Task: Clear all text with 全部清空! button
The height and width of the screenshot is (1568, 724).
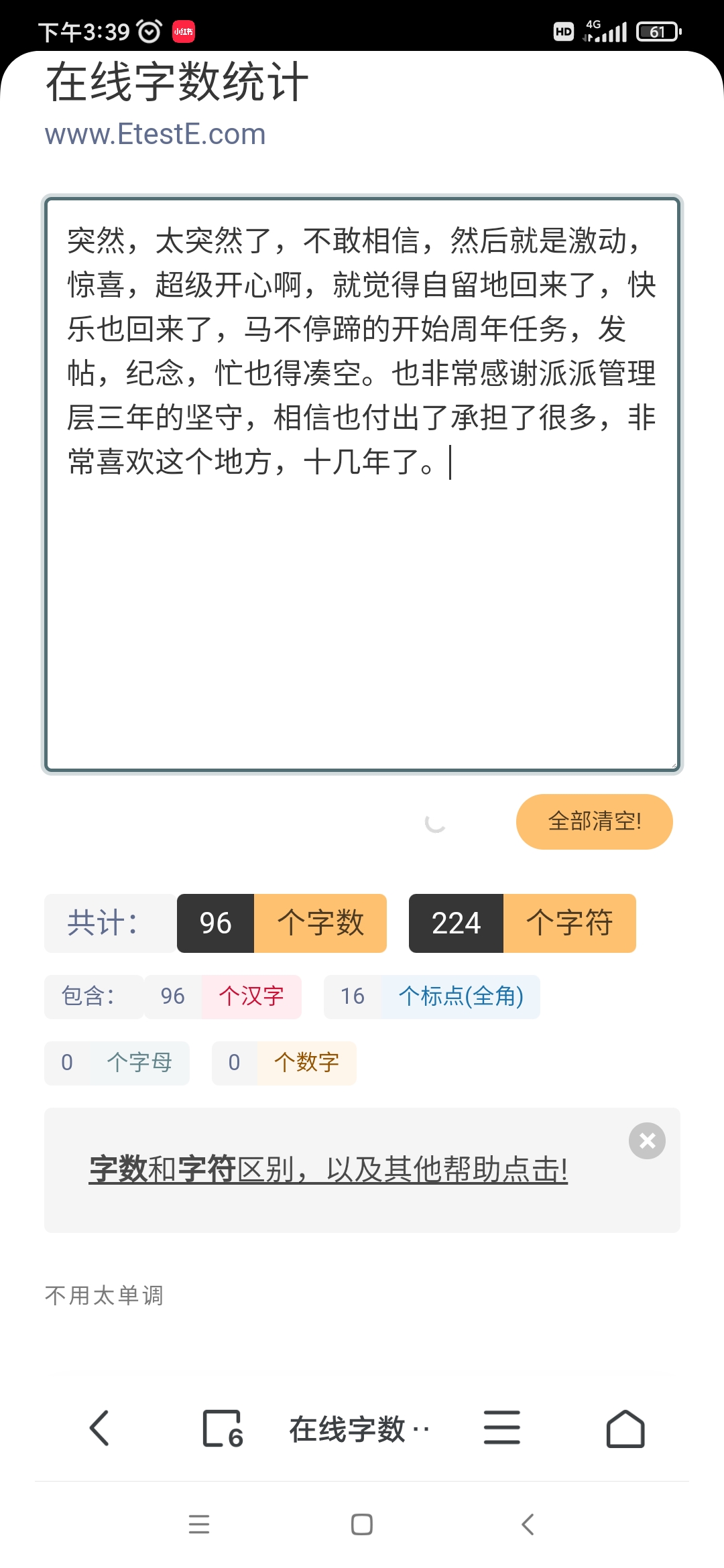Action: (594, 822)
